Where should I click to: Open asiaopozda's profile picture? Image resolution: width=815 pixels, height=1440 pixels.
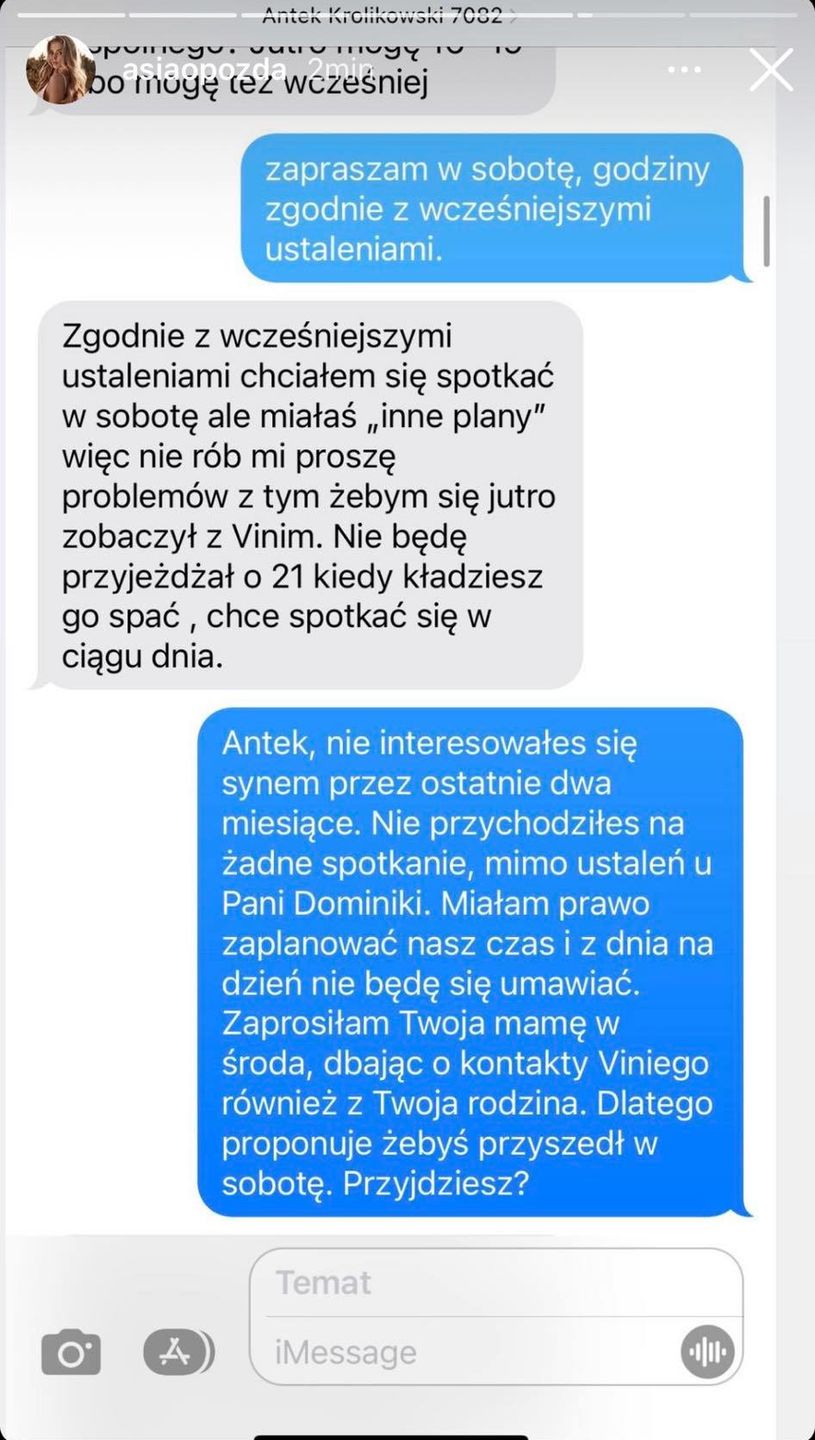coord(61,69)
